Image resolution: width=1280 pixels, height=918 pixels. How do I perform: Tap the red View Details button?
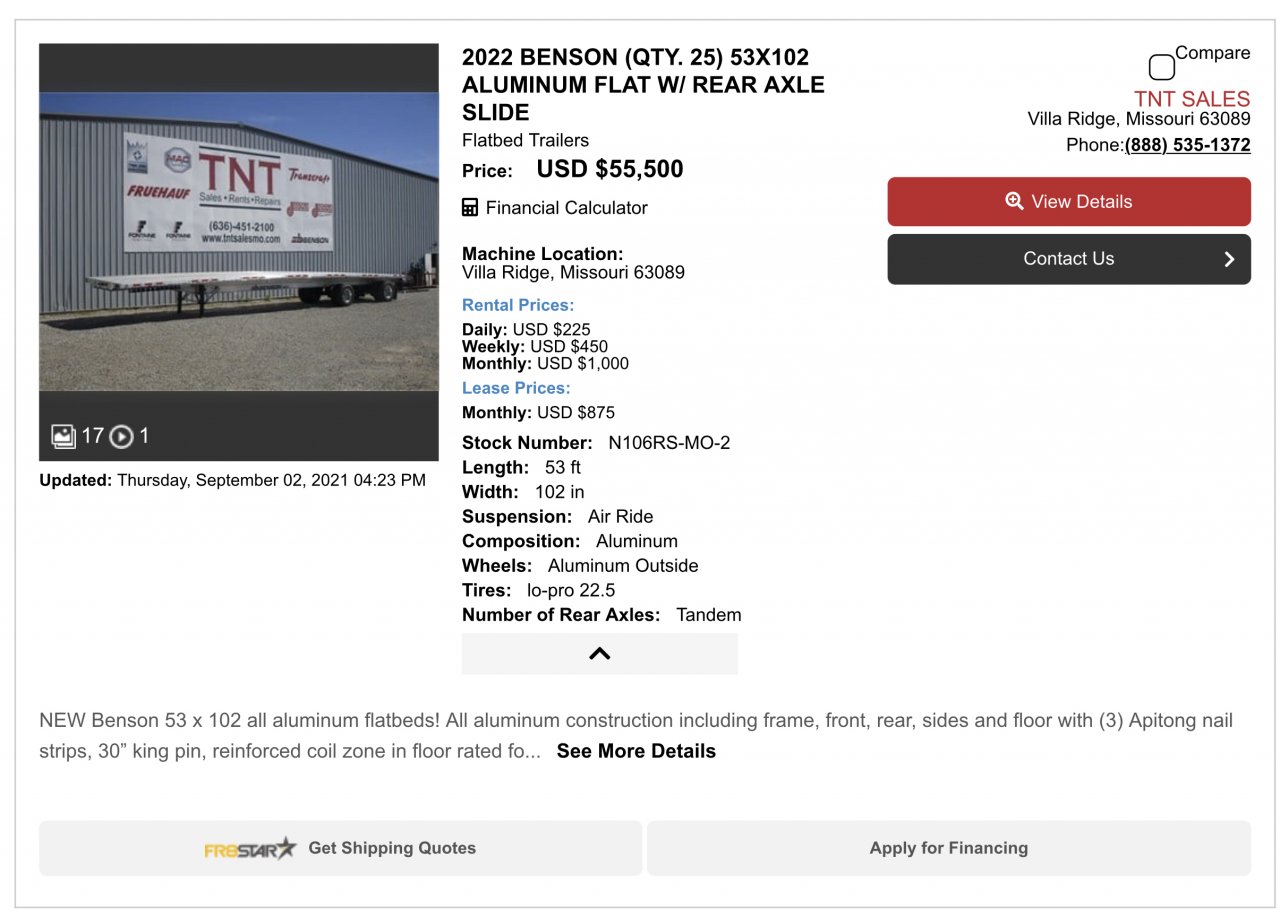click(x=1068, y=202)
